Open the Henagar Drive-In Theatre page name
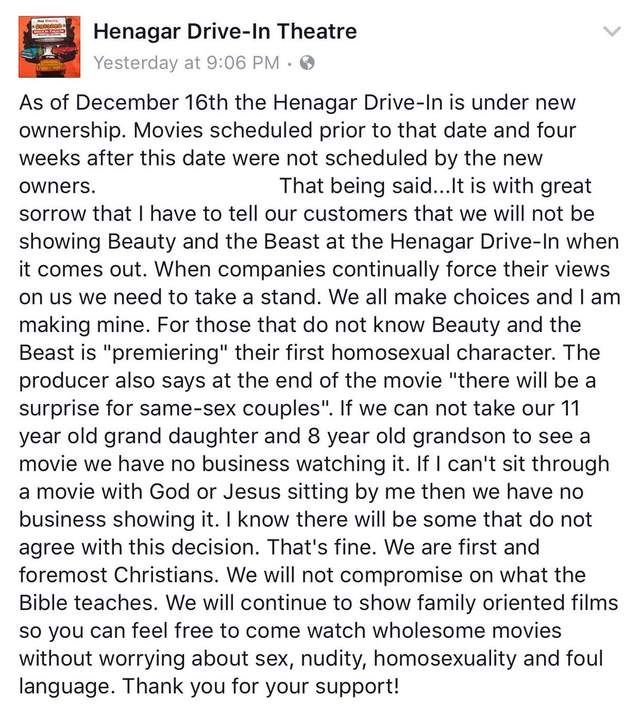The height and width of the screenshot is (714, 640). [x=224, y=32]
